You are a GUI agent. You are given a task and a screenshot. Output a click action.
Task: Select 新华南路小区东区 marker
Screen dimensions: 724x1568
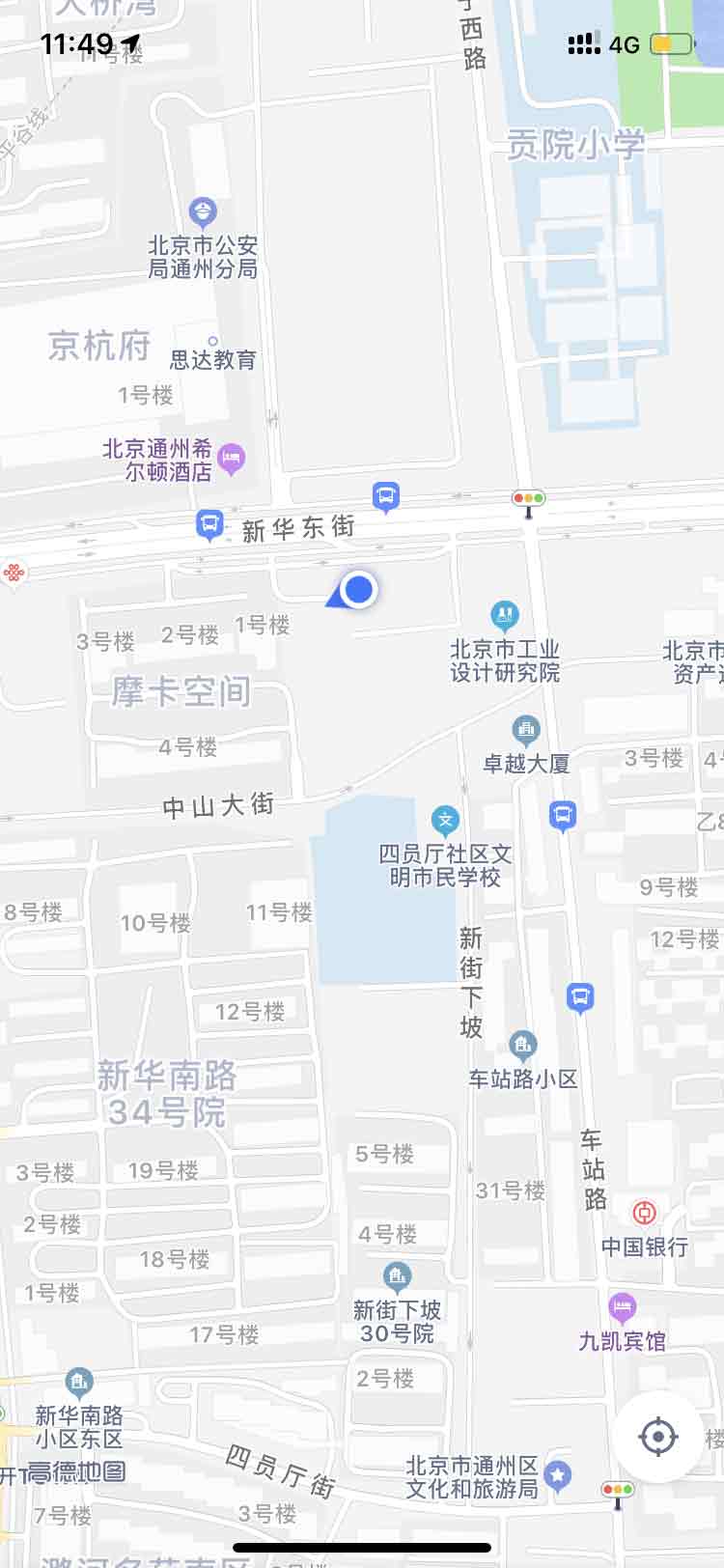(x=79, y=1383)
